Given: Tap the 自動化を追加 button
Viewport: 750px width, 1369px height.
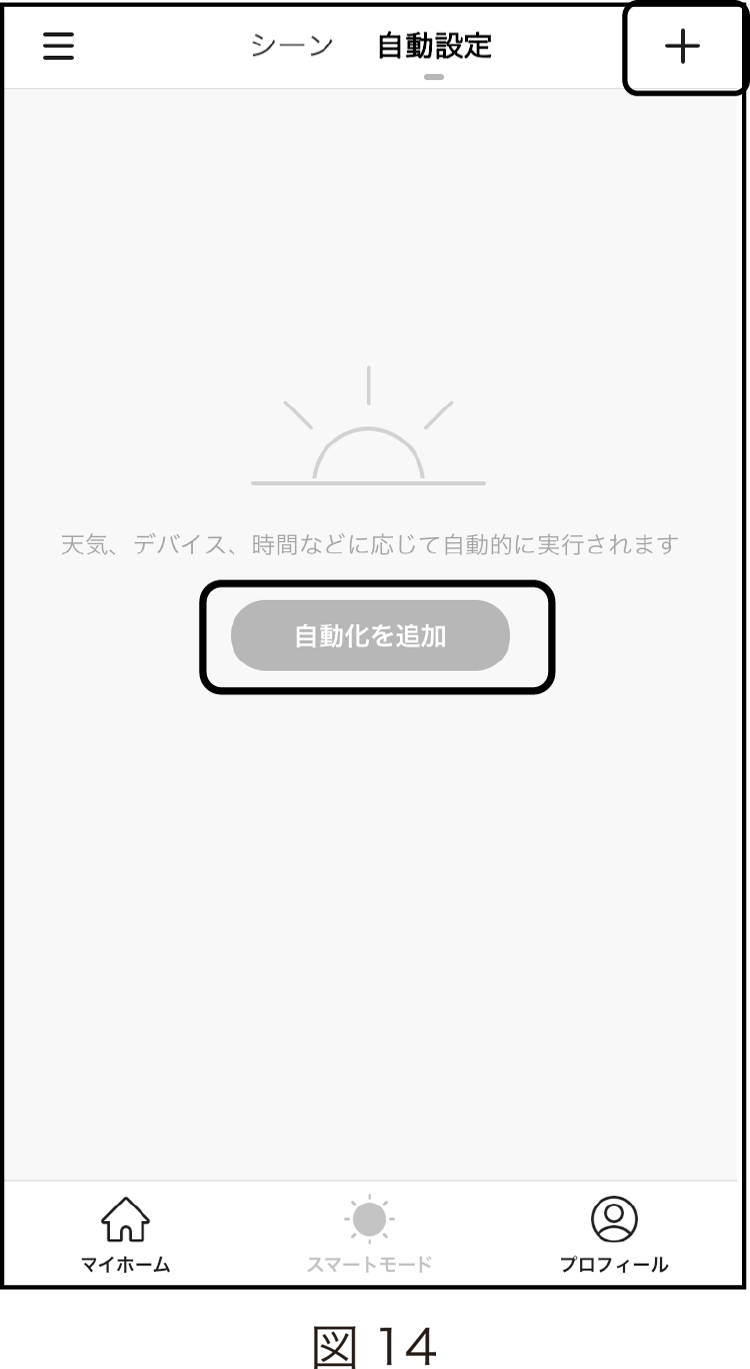Looking at the screenshot, I should click(370, 636).
